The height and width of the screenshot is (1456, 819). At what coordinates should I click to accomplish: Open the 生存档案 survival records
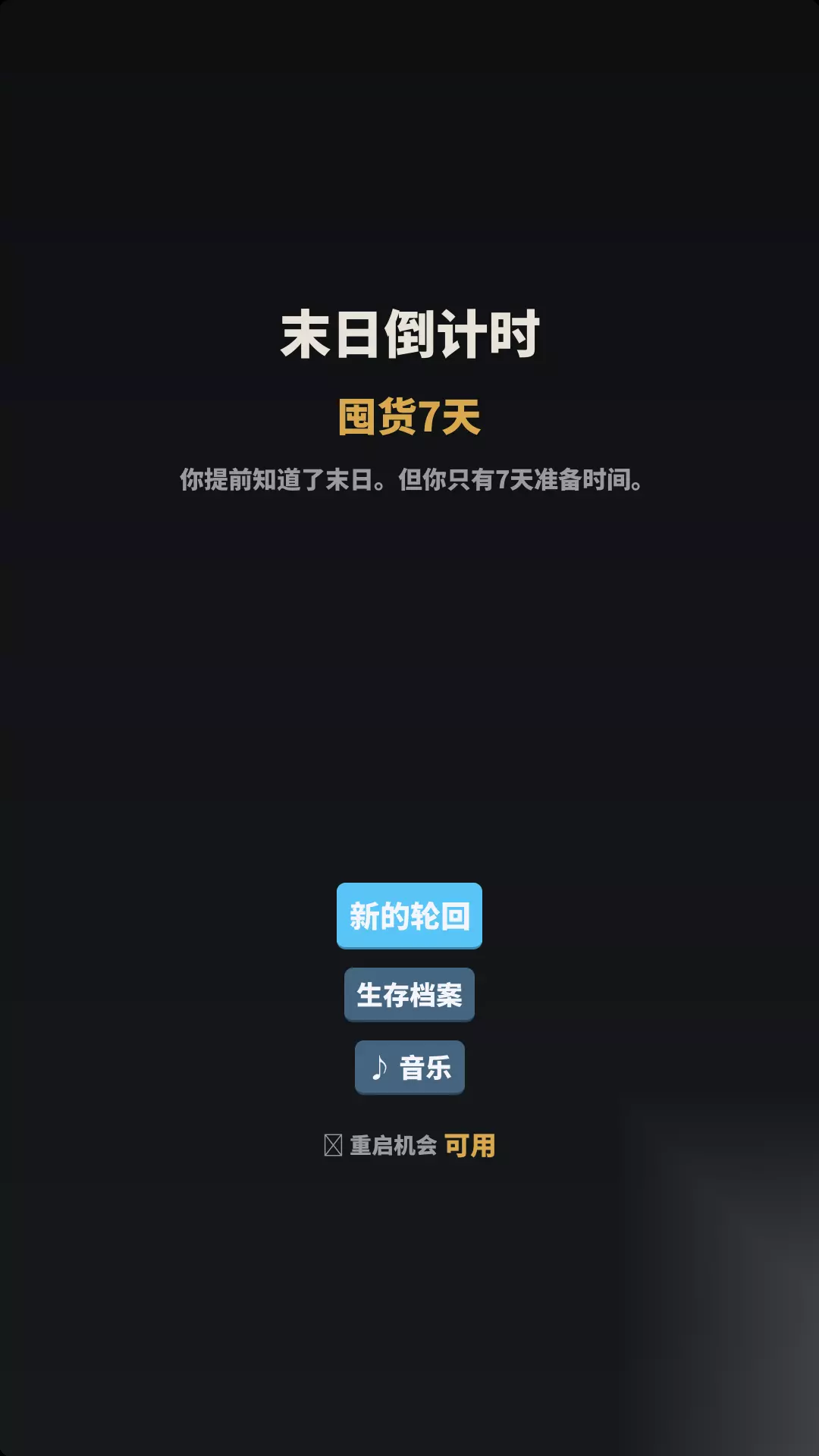(409, 994)
